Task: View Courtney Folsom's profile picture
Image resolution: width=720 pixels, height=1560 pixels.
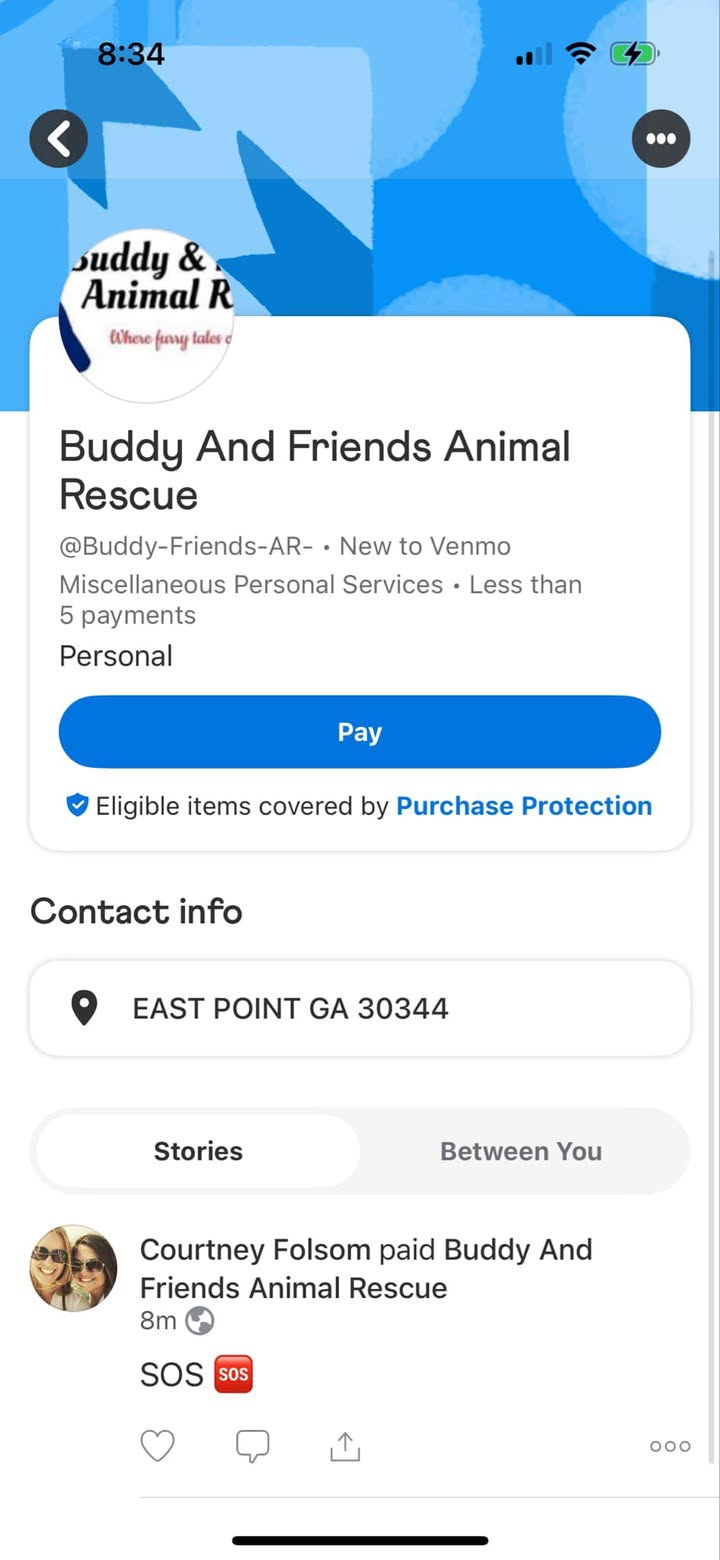Action: 73,1268
